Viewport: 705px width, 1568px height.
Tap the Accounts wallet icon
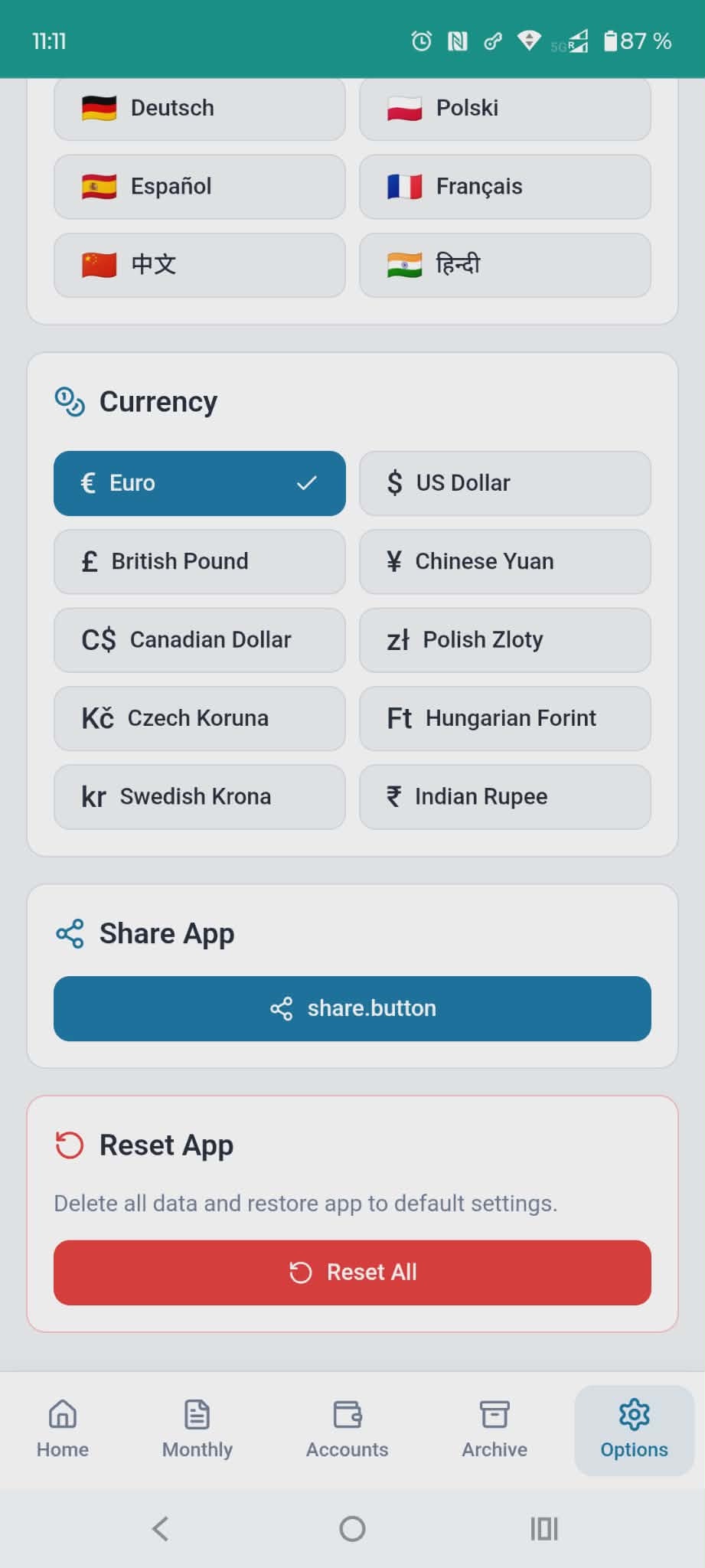347,1413
